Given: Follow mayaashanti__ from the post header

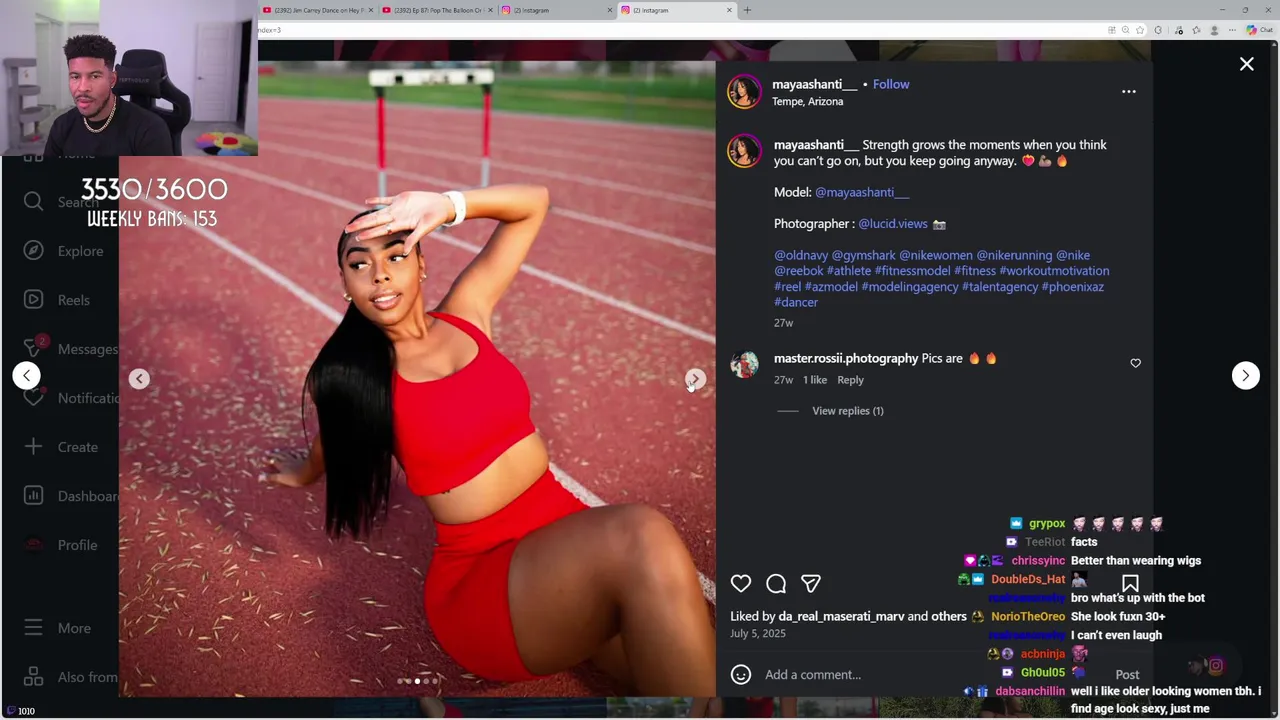Looking at the screenshot, I should (890, 84).
